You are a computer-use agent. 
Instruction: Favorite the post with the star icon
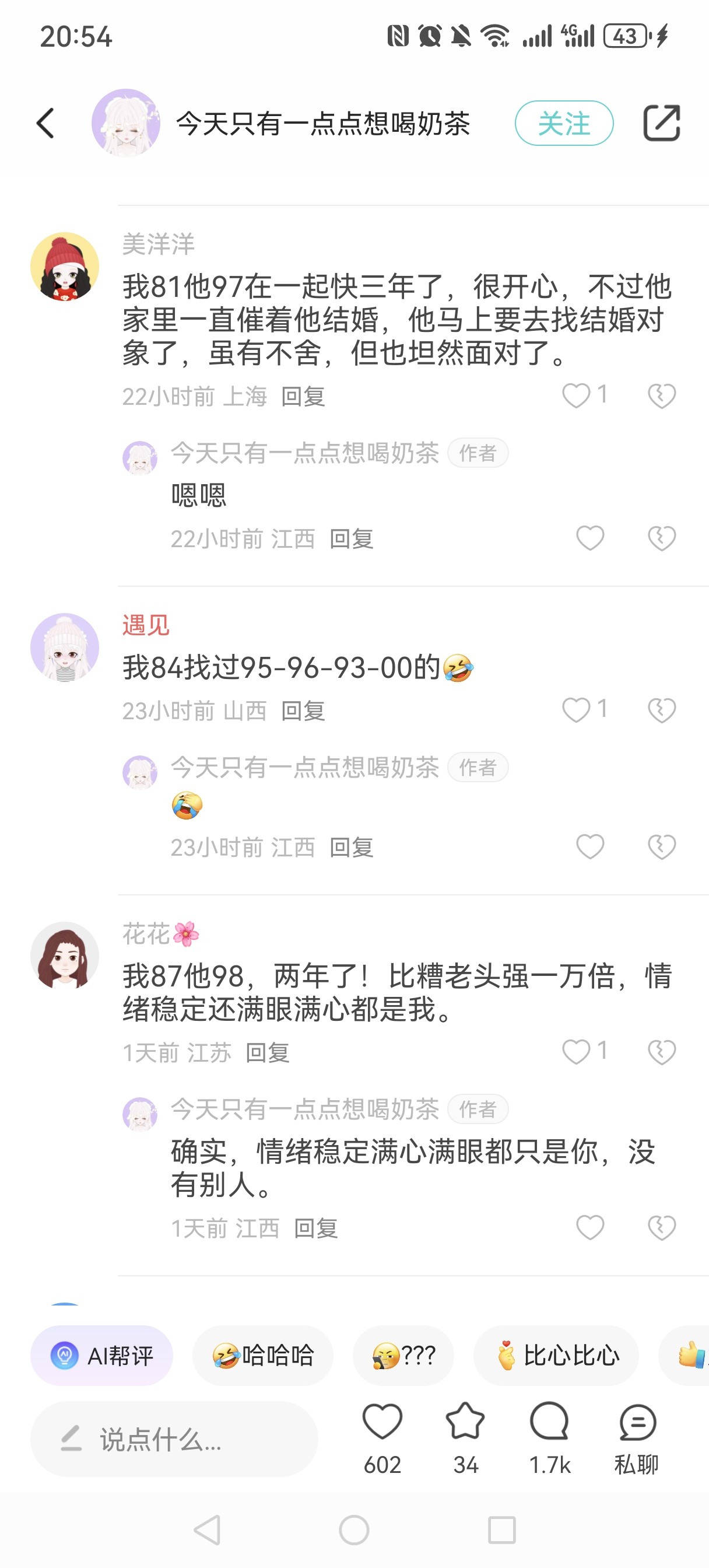tap(465, 1423)
